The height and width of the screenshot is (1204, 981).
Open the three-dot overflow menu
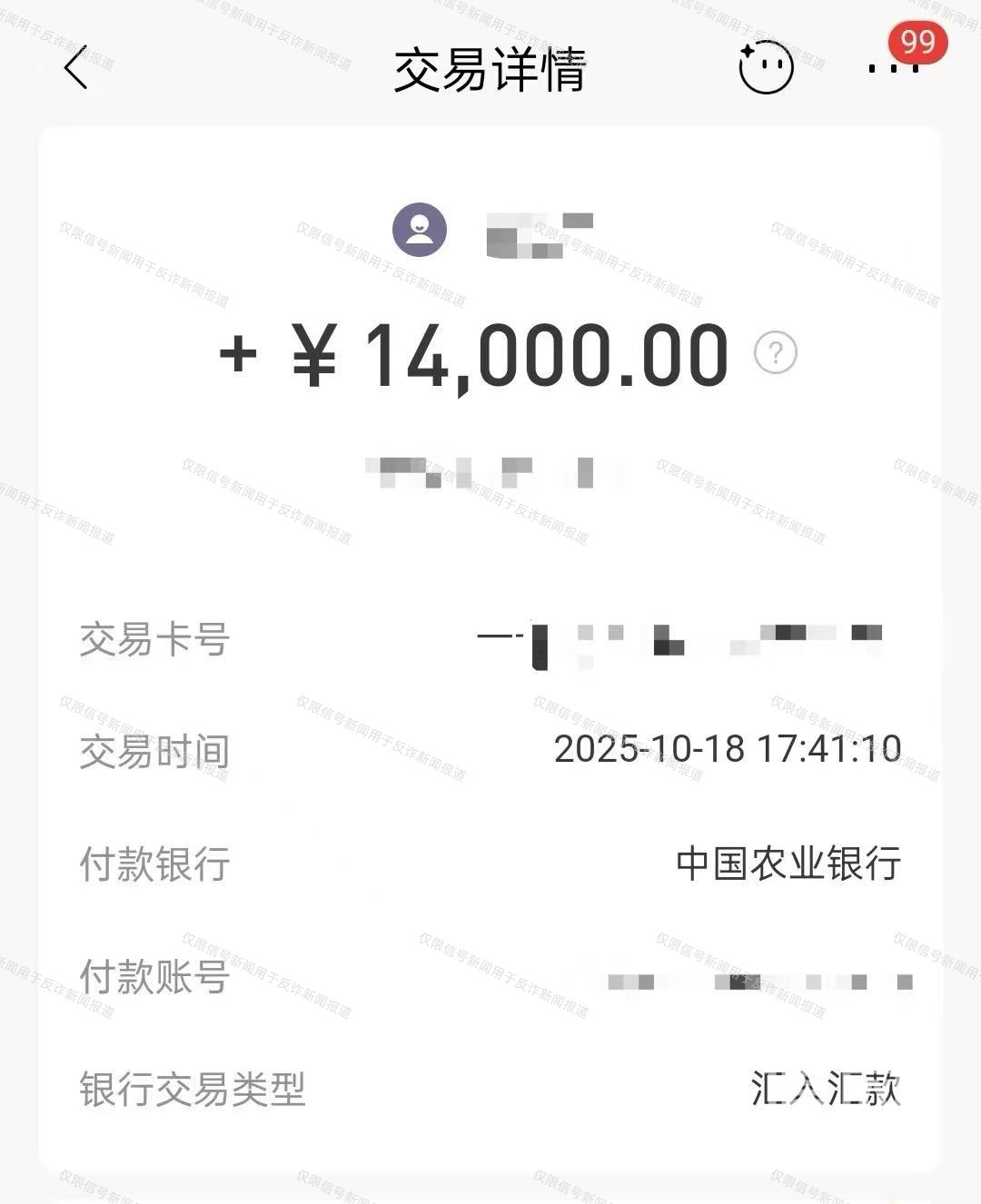893,68
